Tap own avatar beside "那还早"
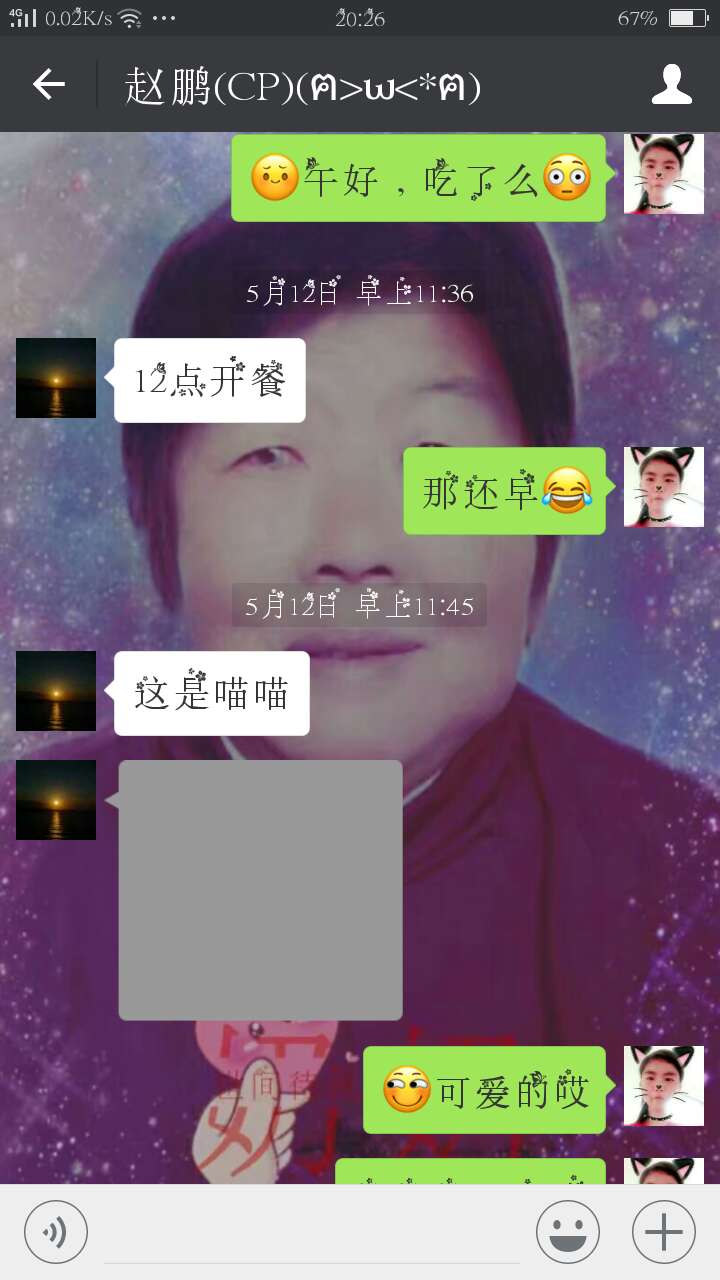Viewport: 720px width, 1280px height. click(x=663, y=487)
